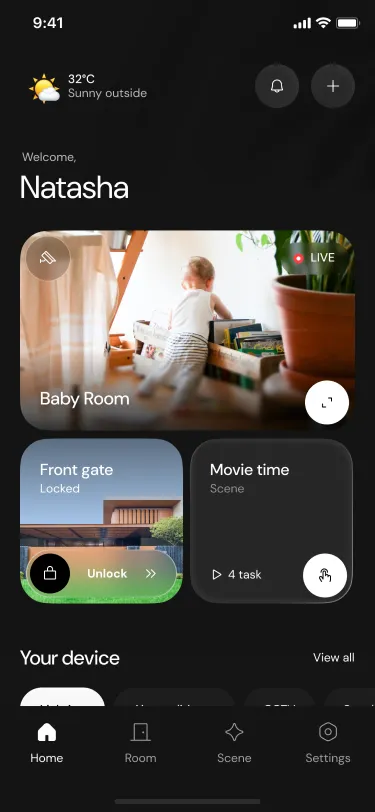The width and height of the screenshot is (375, 812).
Task: Open the Movie time scene card
Action: tap(271, 521)
